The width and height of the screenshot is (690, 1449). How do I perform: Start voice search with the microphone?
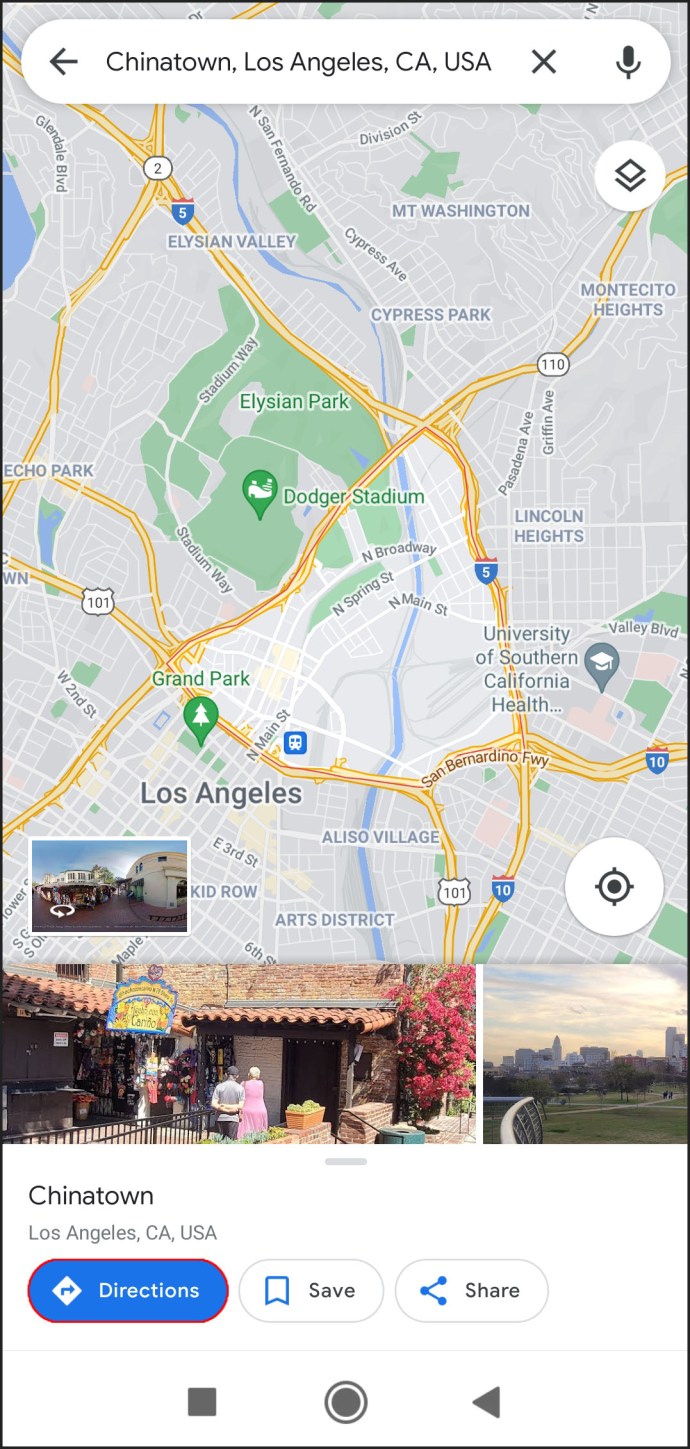click(x=628, y=62)
